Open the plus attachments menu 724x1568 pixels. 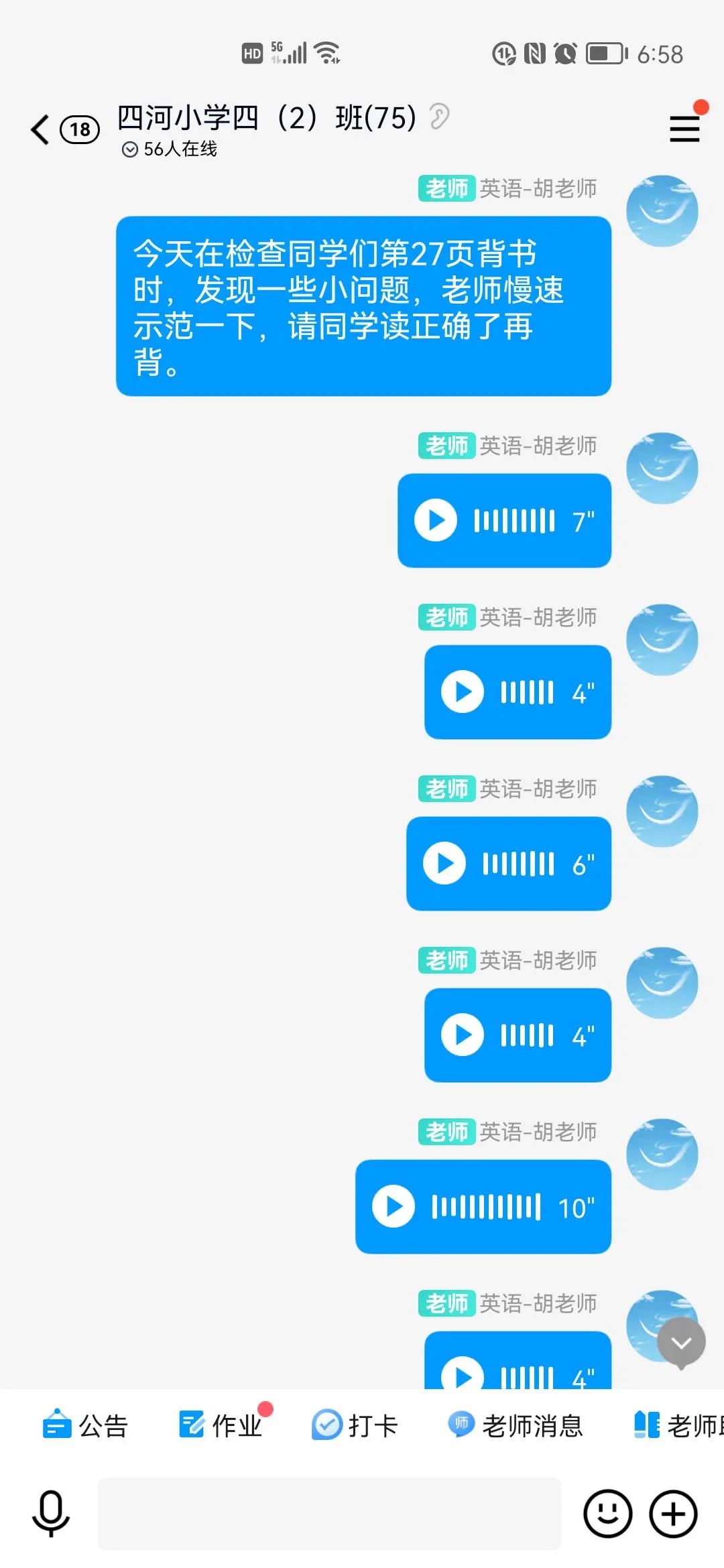pos(673,1514)
